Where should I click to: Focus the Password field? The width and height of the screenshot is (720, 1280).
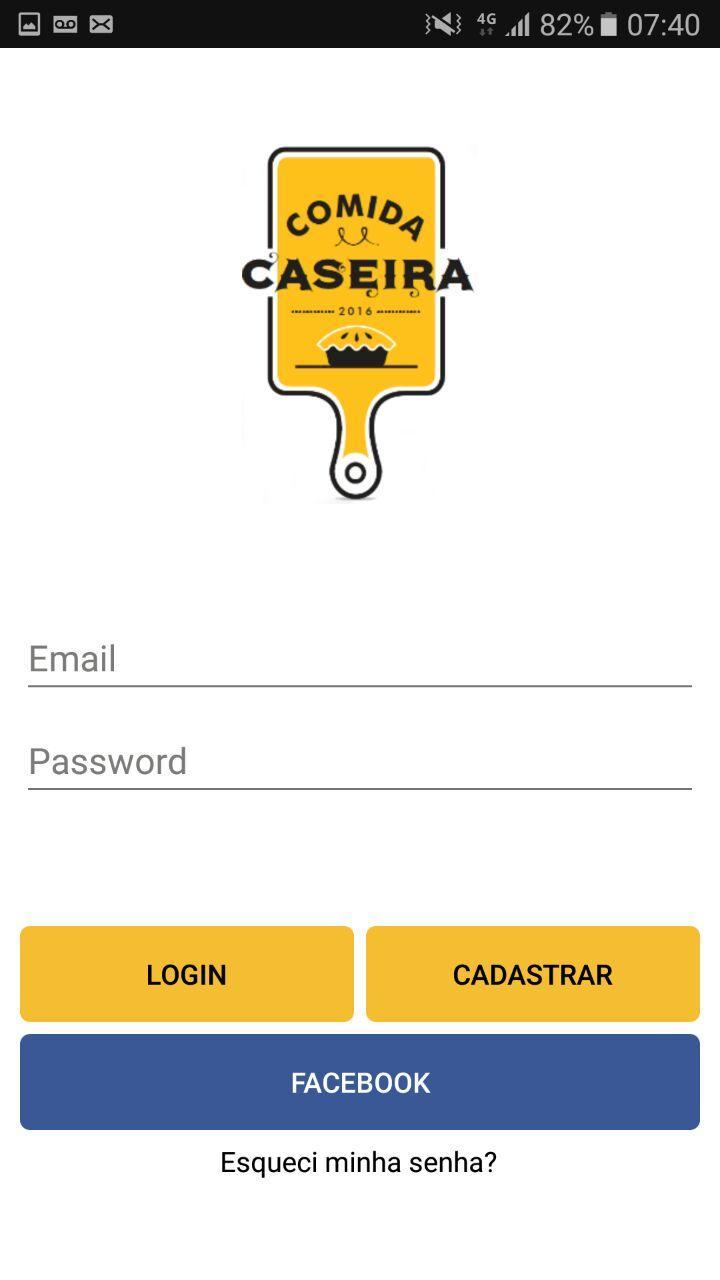pos(360,762)
